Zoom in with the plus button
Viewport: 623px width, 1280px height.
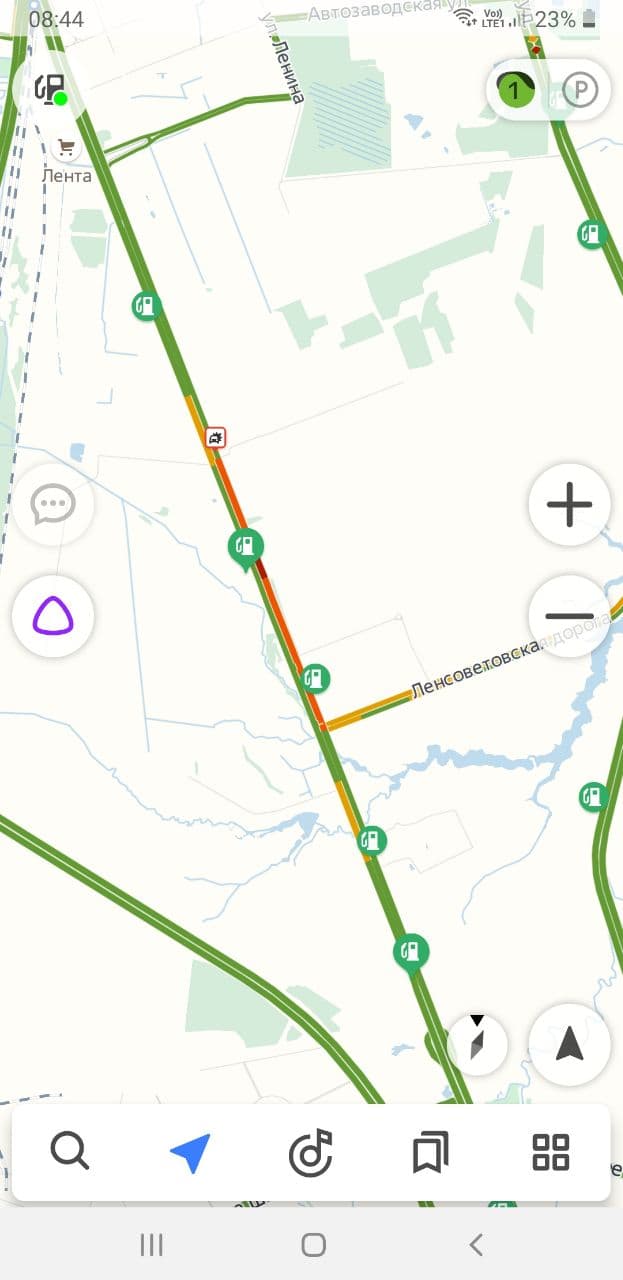pyautogui.click(x=570, y=504)
